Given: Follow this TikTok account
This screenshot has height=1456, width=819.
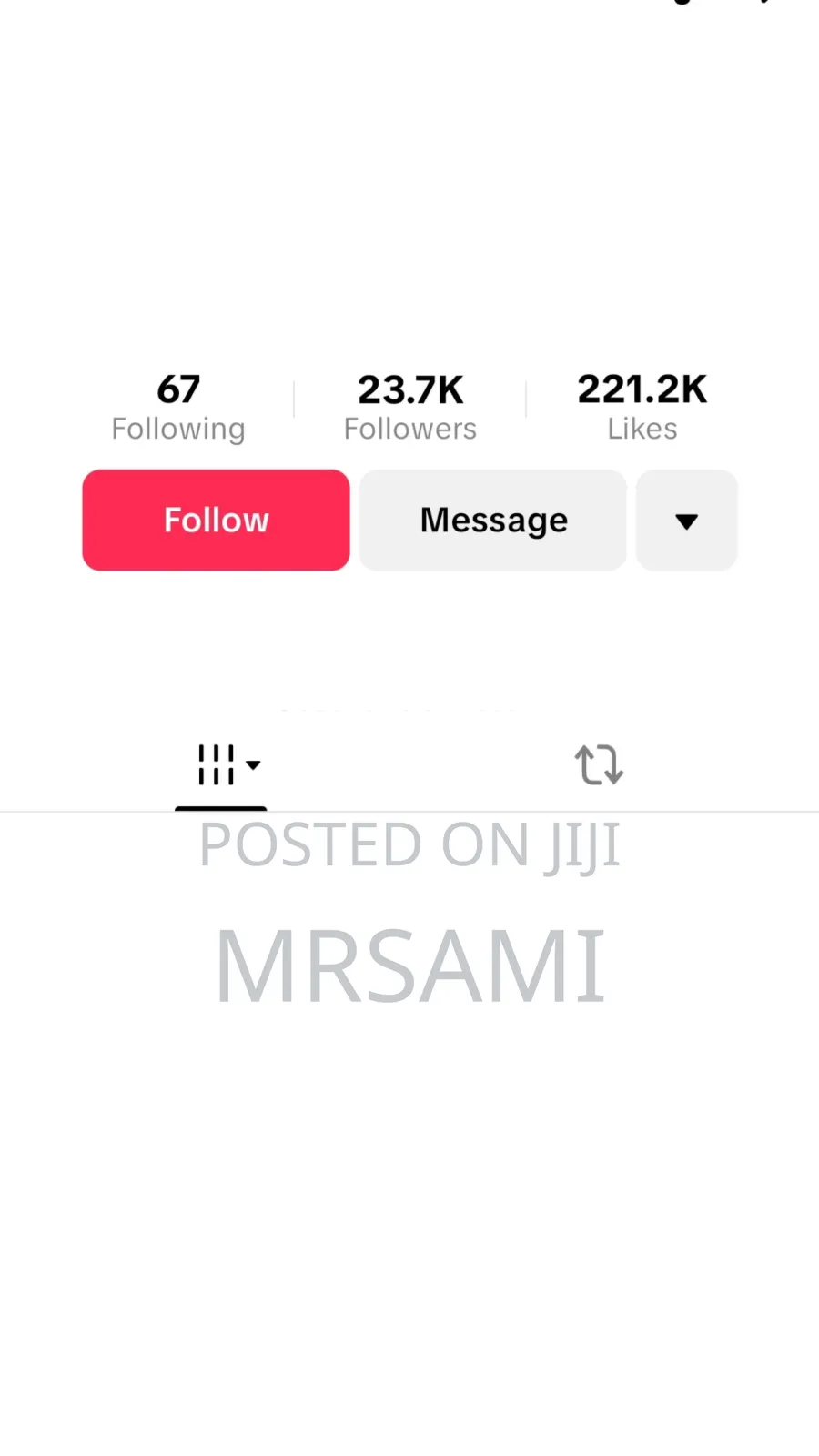Looking at the screenshot, I should [x=216, y=521].
